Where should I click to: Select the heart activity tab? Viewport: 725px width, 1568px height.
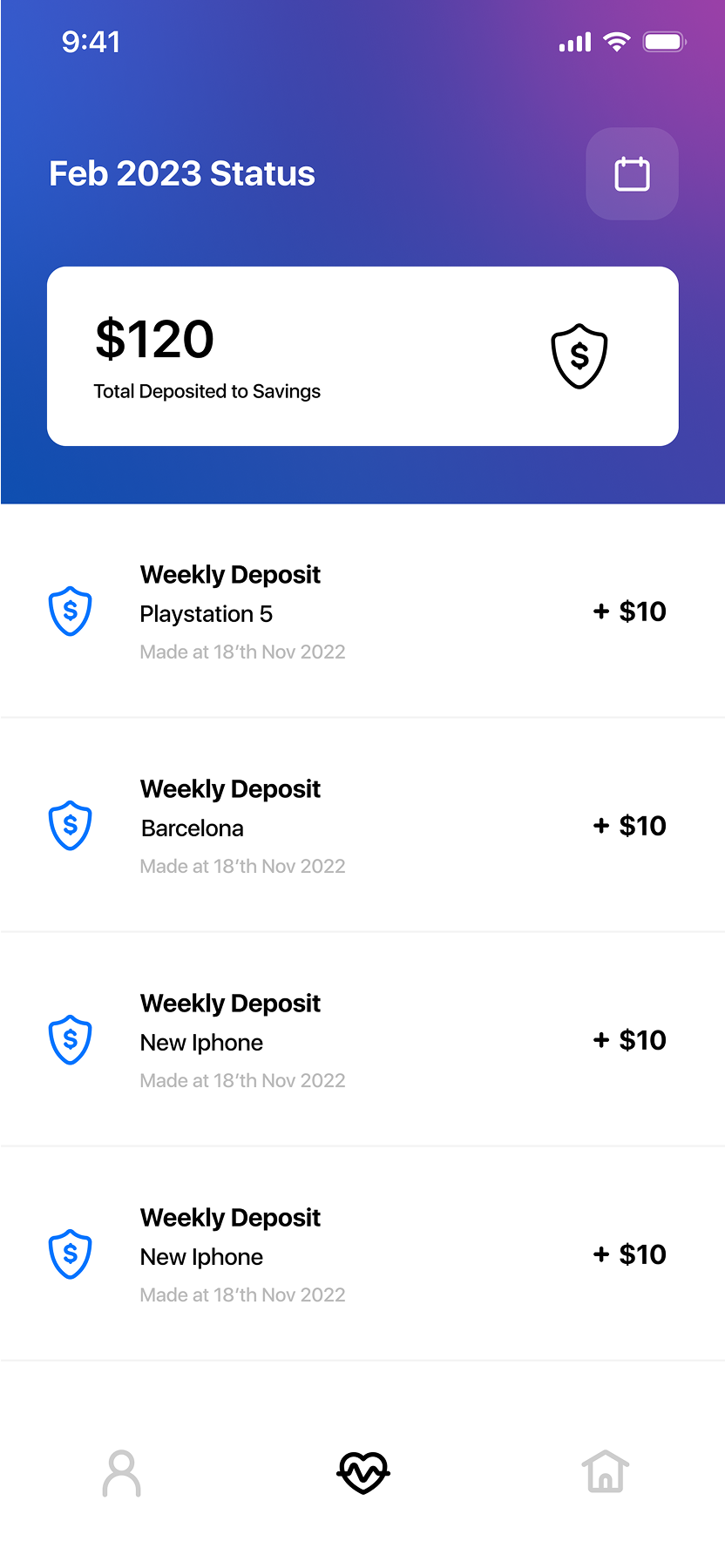(x=363, y=1473)
